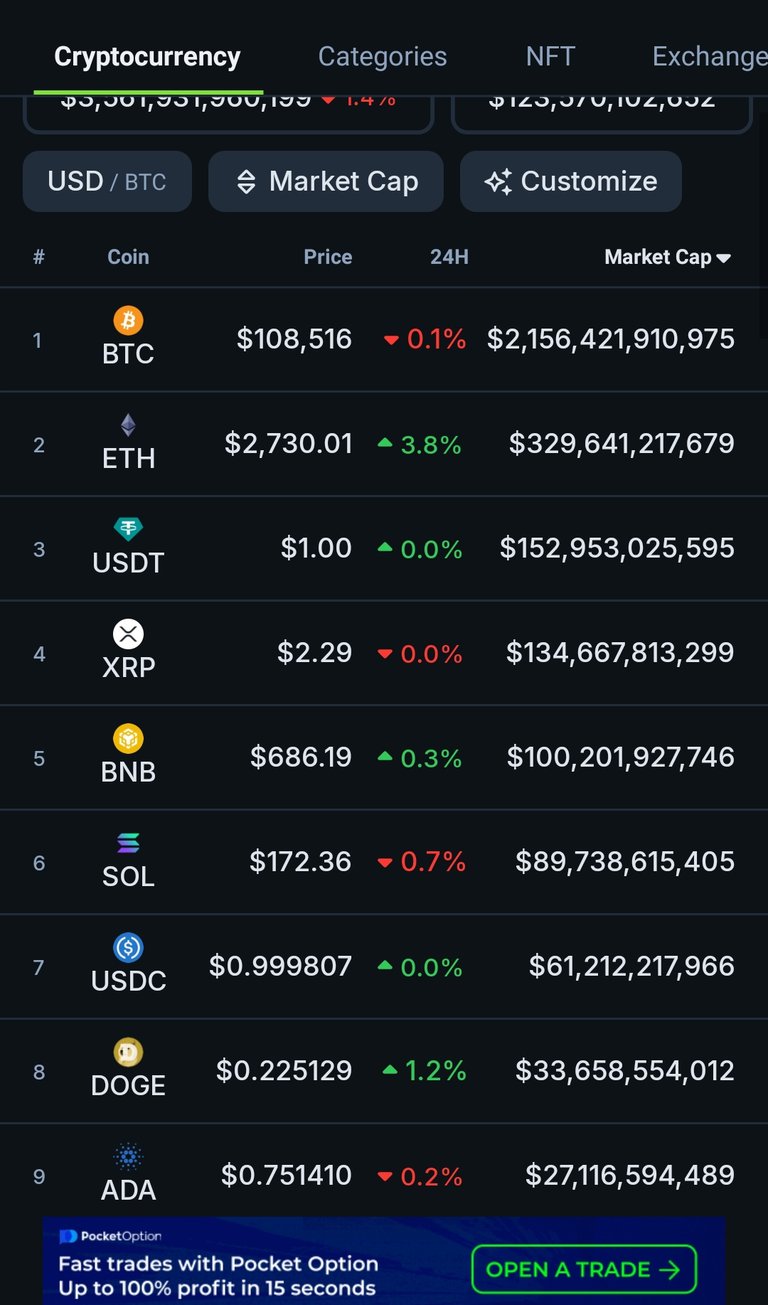Open the XRP row
768x1305 pixels.
coord(384,653)
